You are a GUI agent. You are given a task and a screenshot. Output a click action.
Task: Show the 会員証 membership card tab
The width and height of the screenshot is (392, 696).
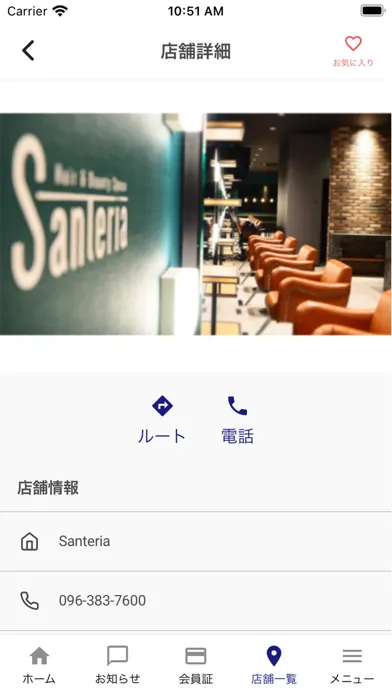point(196,665)
